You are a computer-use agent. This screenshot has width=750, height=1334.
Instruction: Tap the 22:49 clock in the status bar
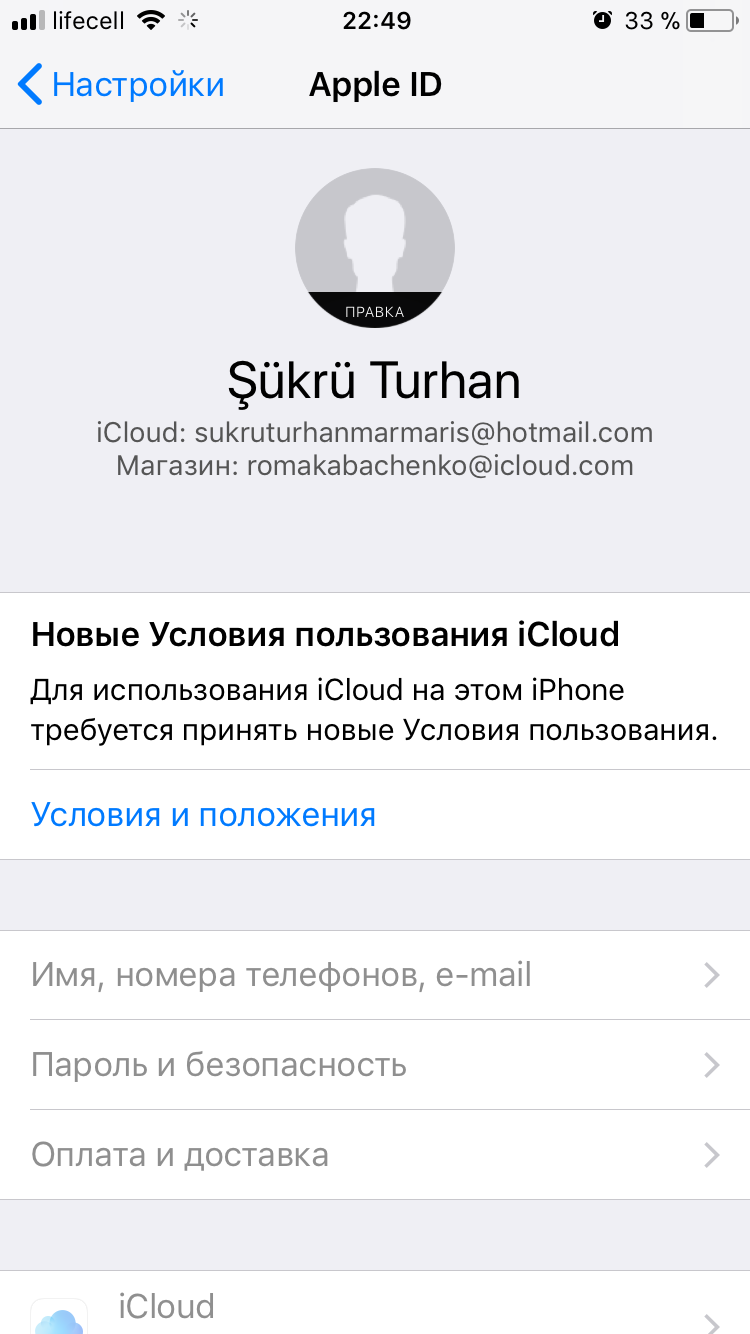point(375,21)
